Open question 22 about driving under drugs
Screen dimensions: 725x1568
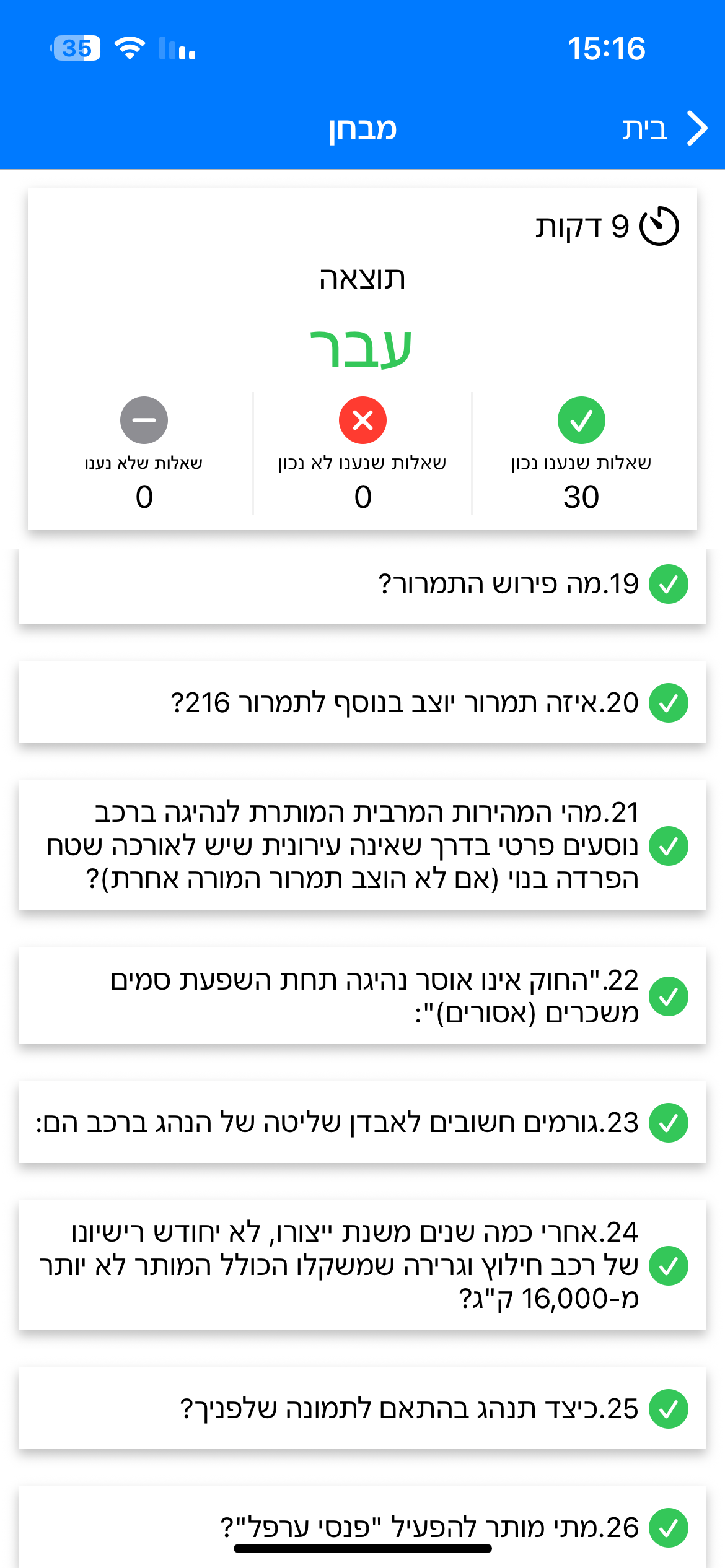pos(362,996)
